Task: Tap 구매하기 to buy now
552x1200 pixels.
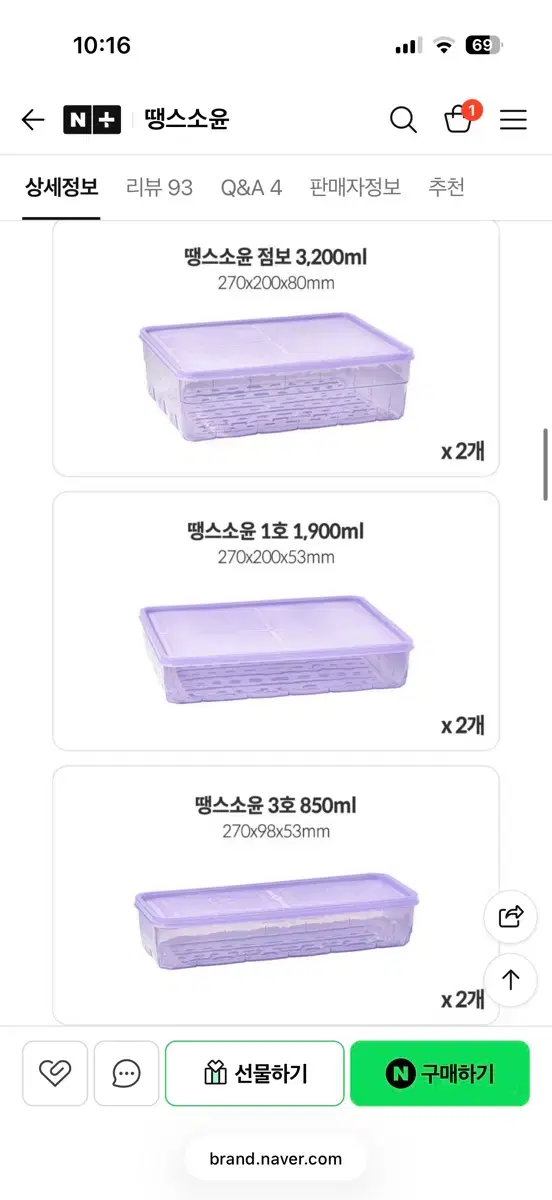Action: [x=440, y=1073]
